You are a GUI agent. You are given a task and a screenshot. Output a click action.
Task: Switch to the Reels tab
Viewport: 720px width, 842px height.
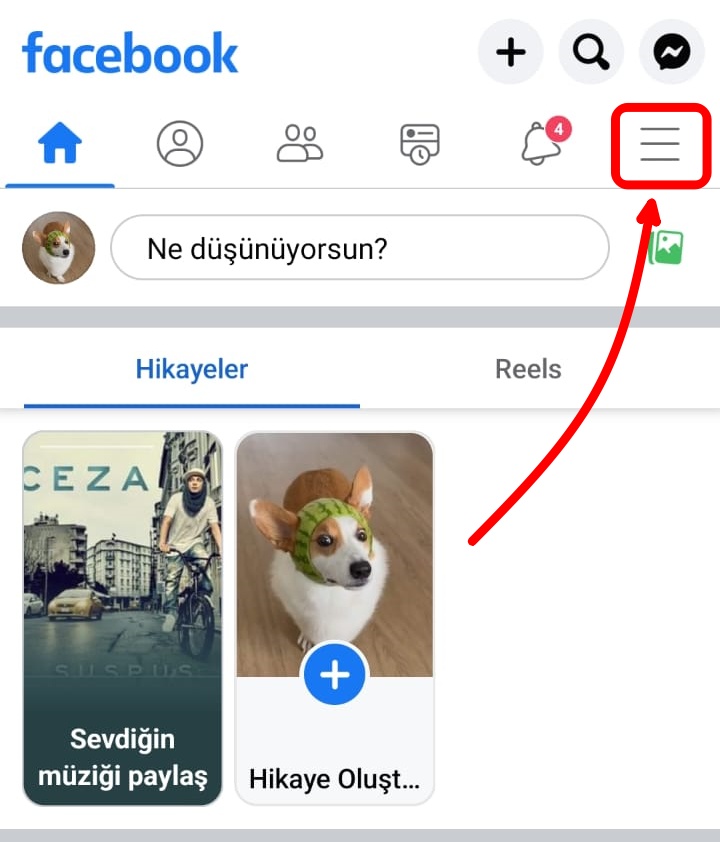pos(528,369)
